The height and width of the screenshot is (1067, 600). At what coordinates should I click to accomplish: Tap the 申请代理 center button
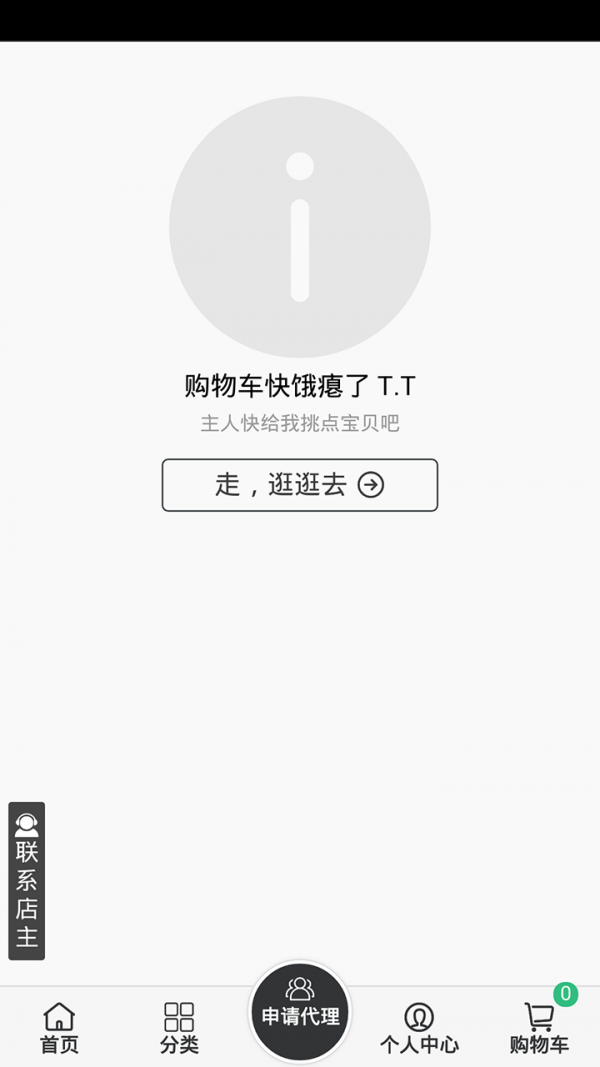(300, 1011)
